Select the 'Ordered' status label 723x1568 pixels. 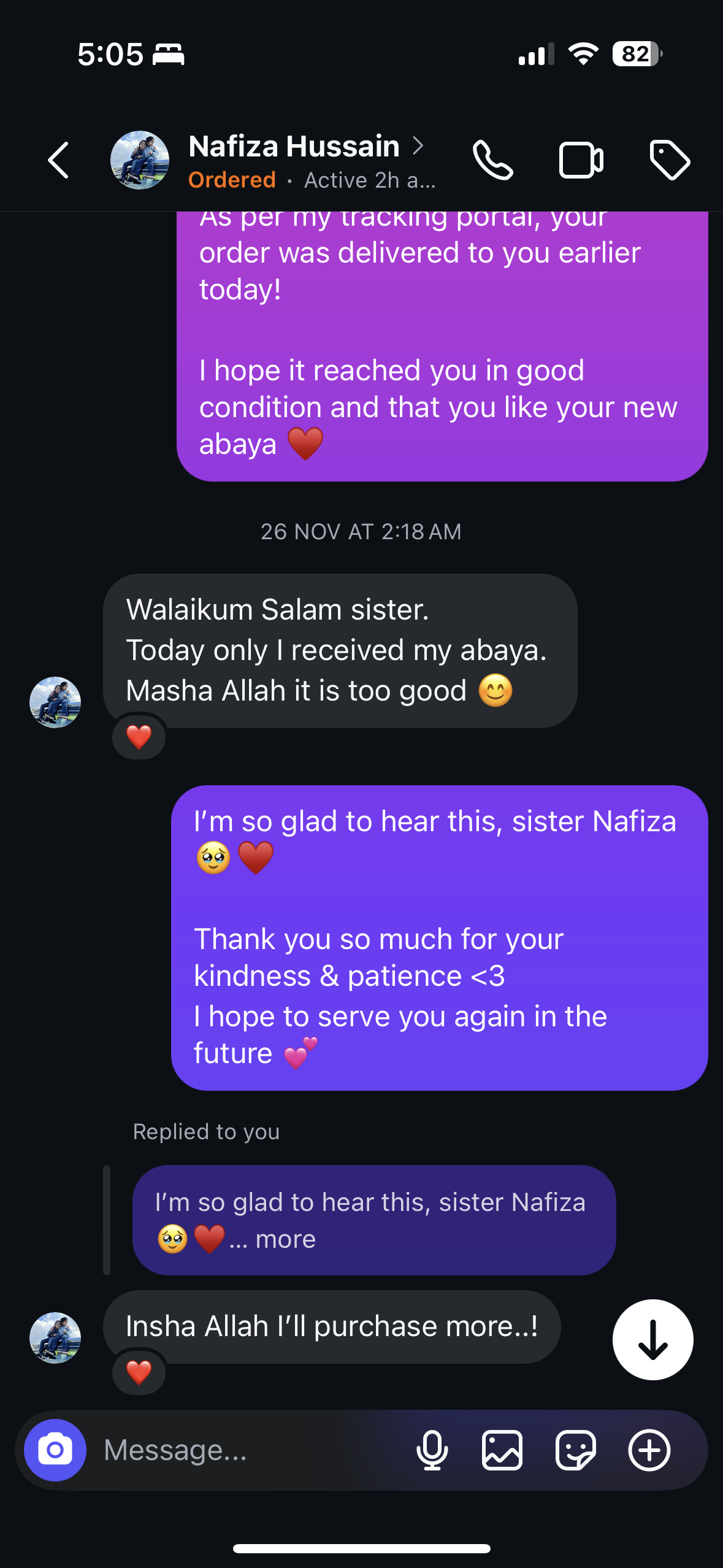click(x=231, y=180)
